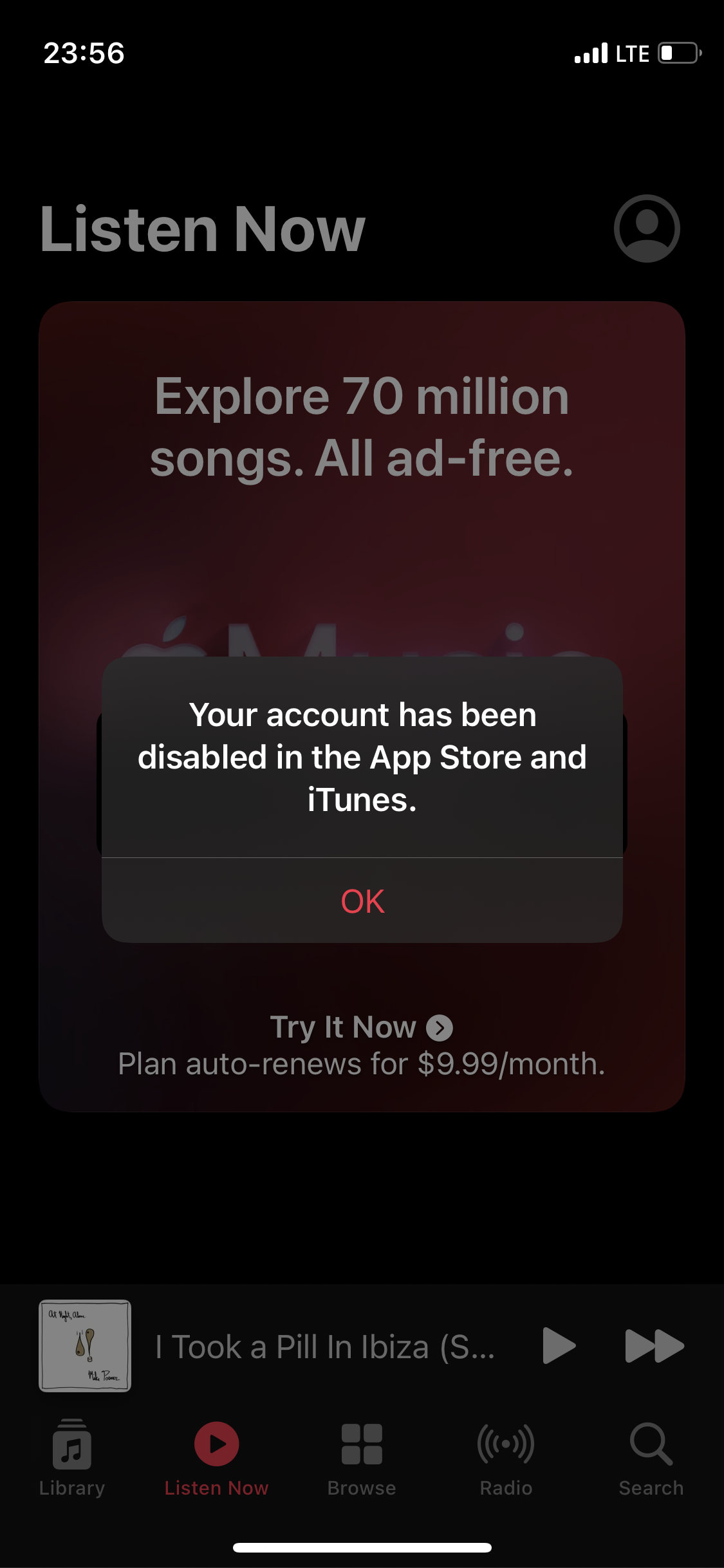Screen dimensions: 724x1568
Task: Open the account profile icon
Action: (647, 229)
